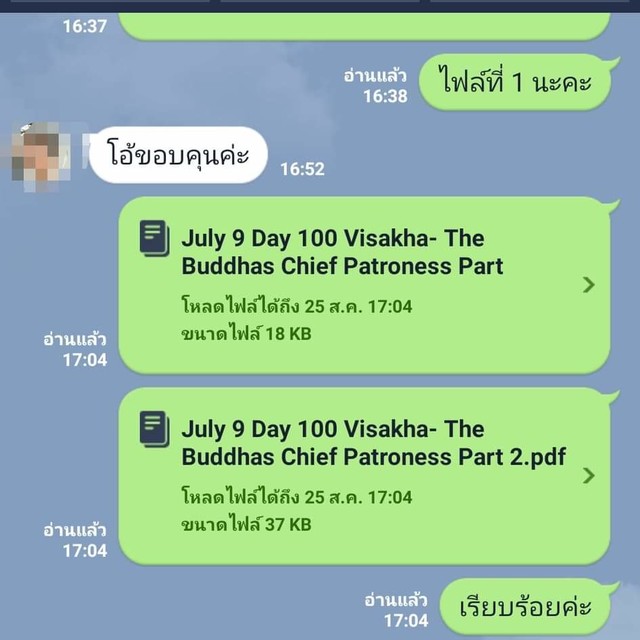Open the Visakha Patroness Part file, 18 KB
The height and width of the screenshot is (640, 640).
click(364, 285)
